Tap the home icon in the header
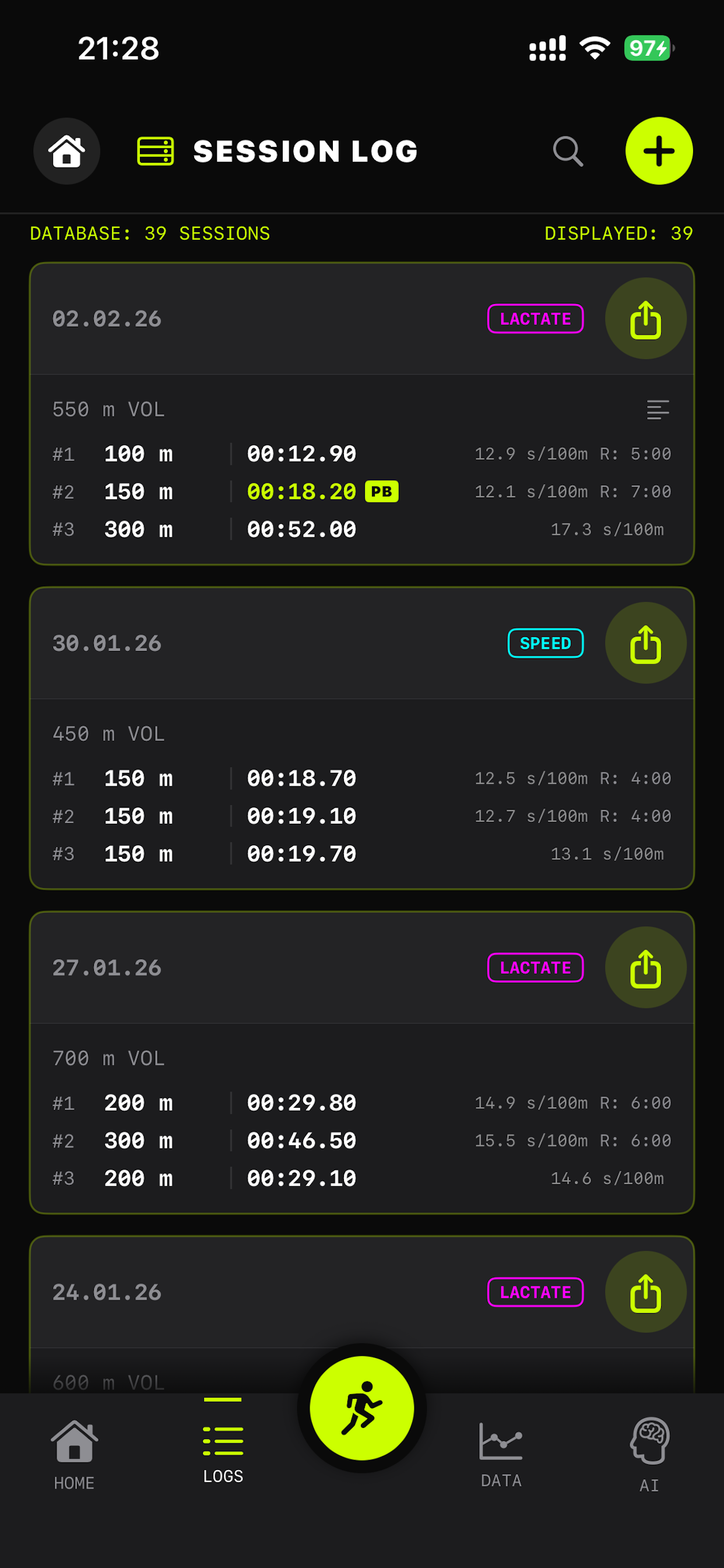The image size is (724, 1568). [x=67, y=151]
